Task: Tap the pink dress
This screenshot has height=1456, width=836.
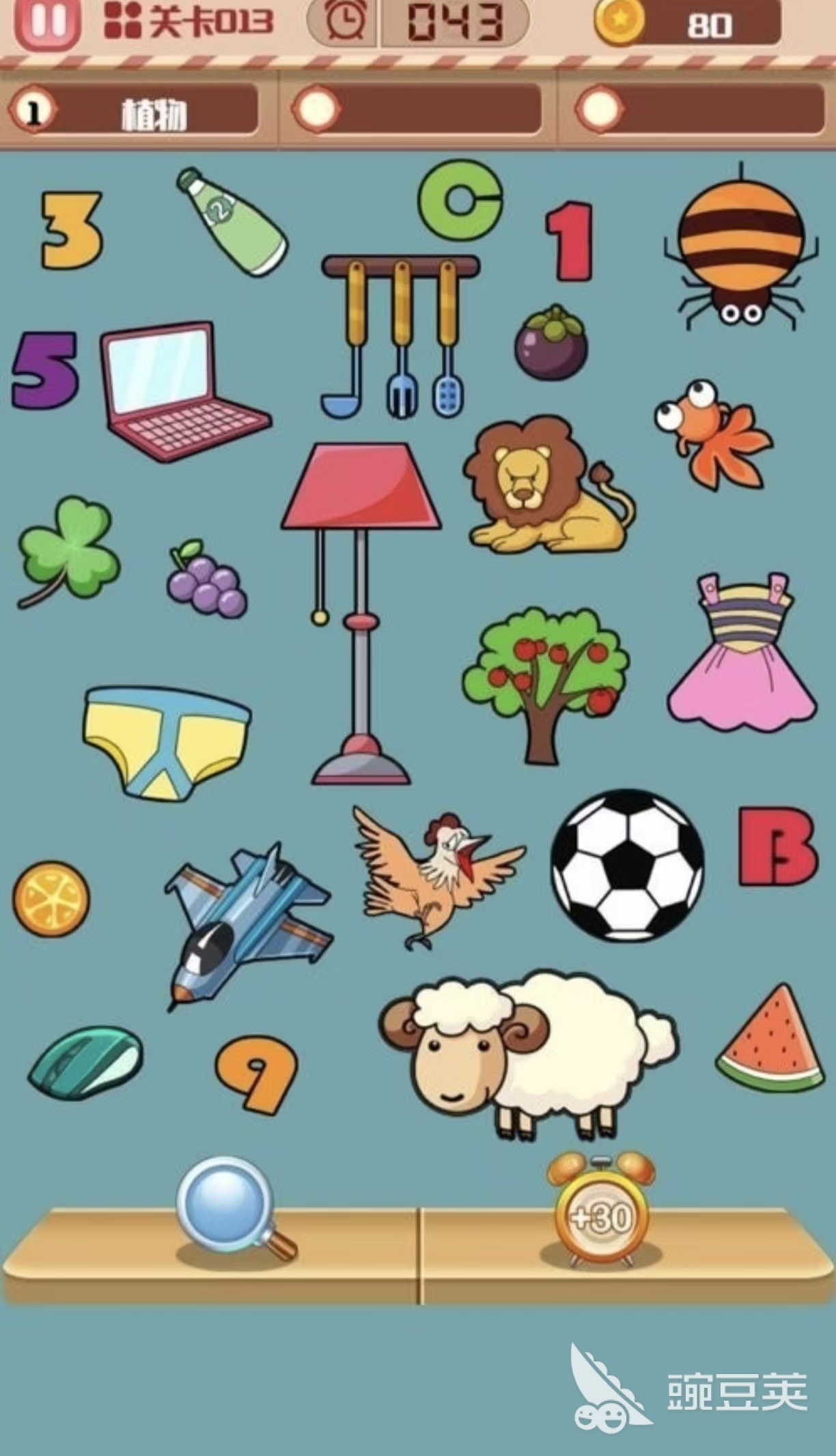Action: [742, 655]
